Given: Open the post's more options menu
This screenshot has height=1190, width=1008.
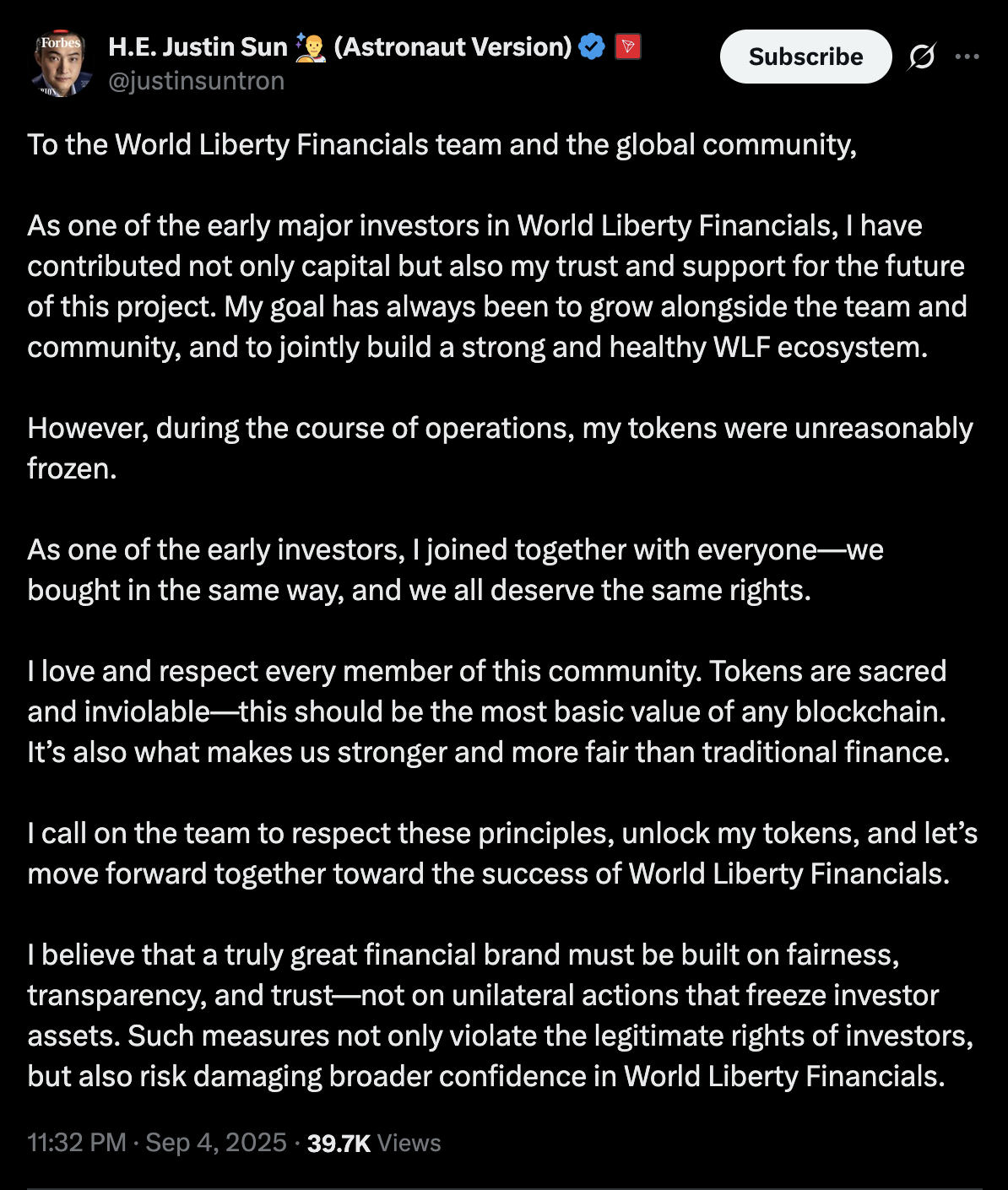Looking at the screenshot, I should pos(967,57).
